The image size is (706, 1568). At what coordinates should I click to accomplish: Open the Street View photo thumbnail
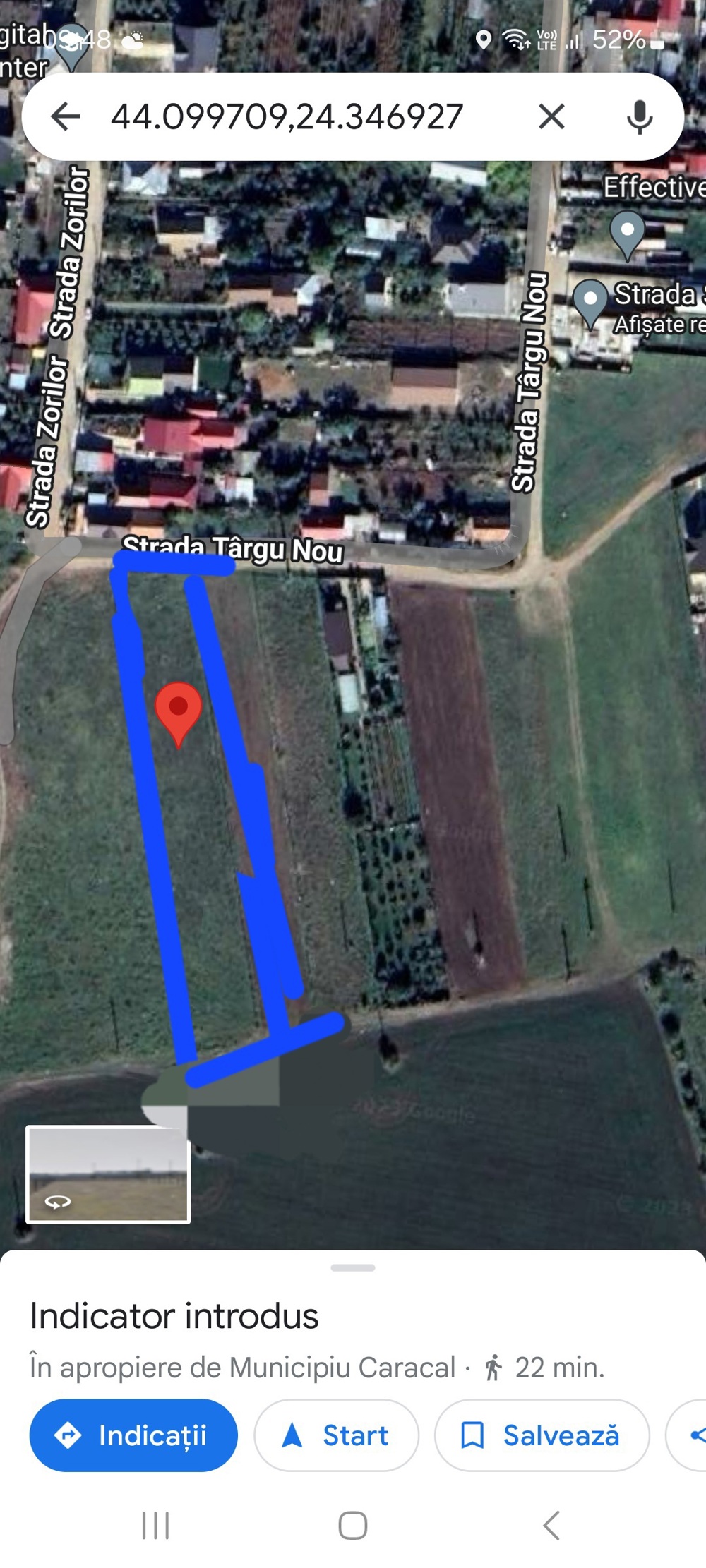[x=108, y=1174]
